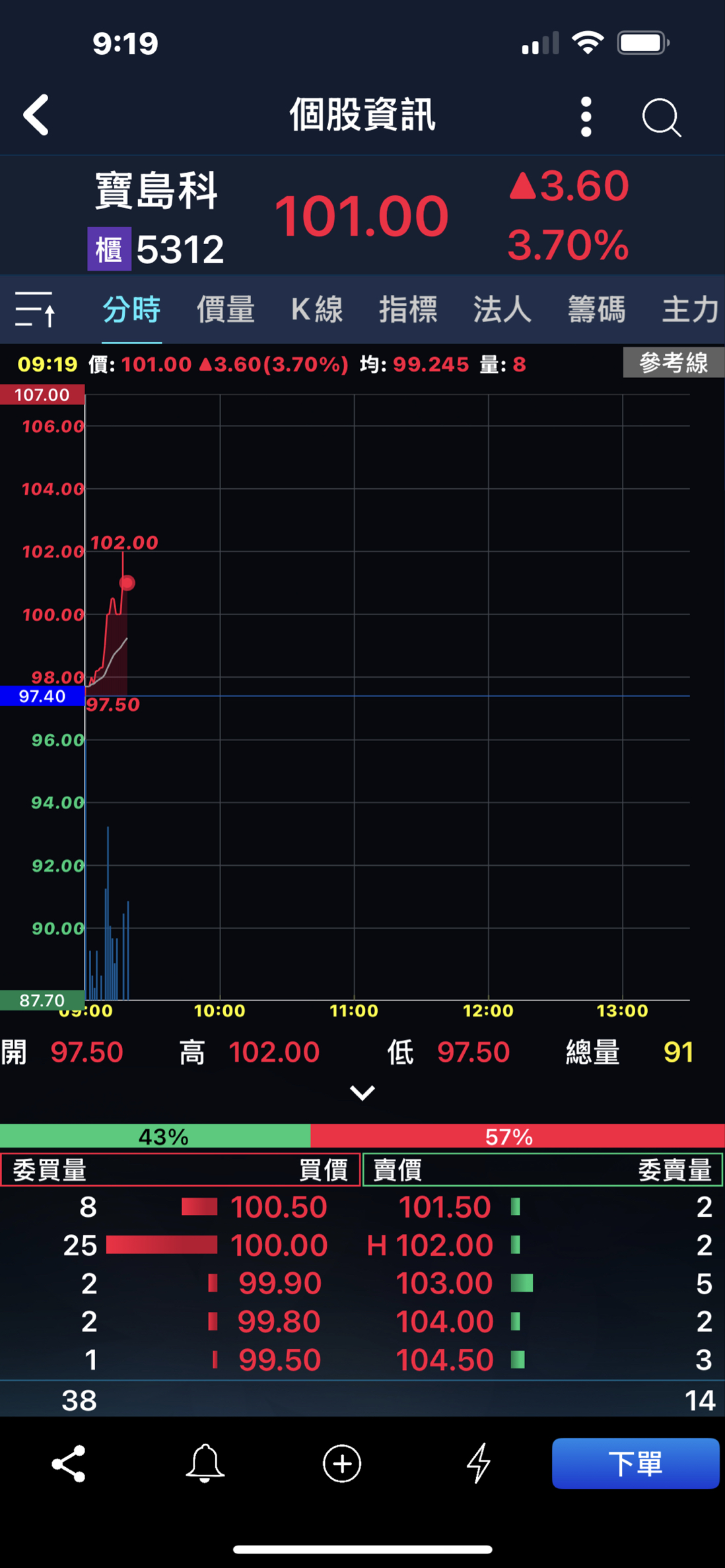
Task: Select the 103.00 ask price row
Action: tap(444, 1284)
